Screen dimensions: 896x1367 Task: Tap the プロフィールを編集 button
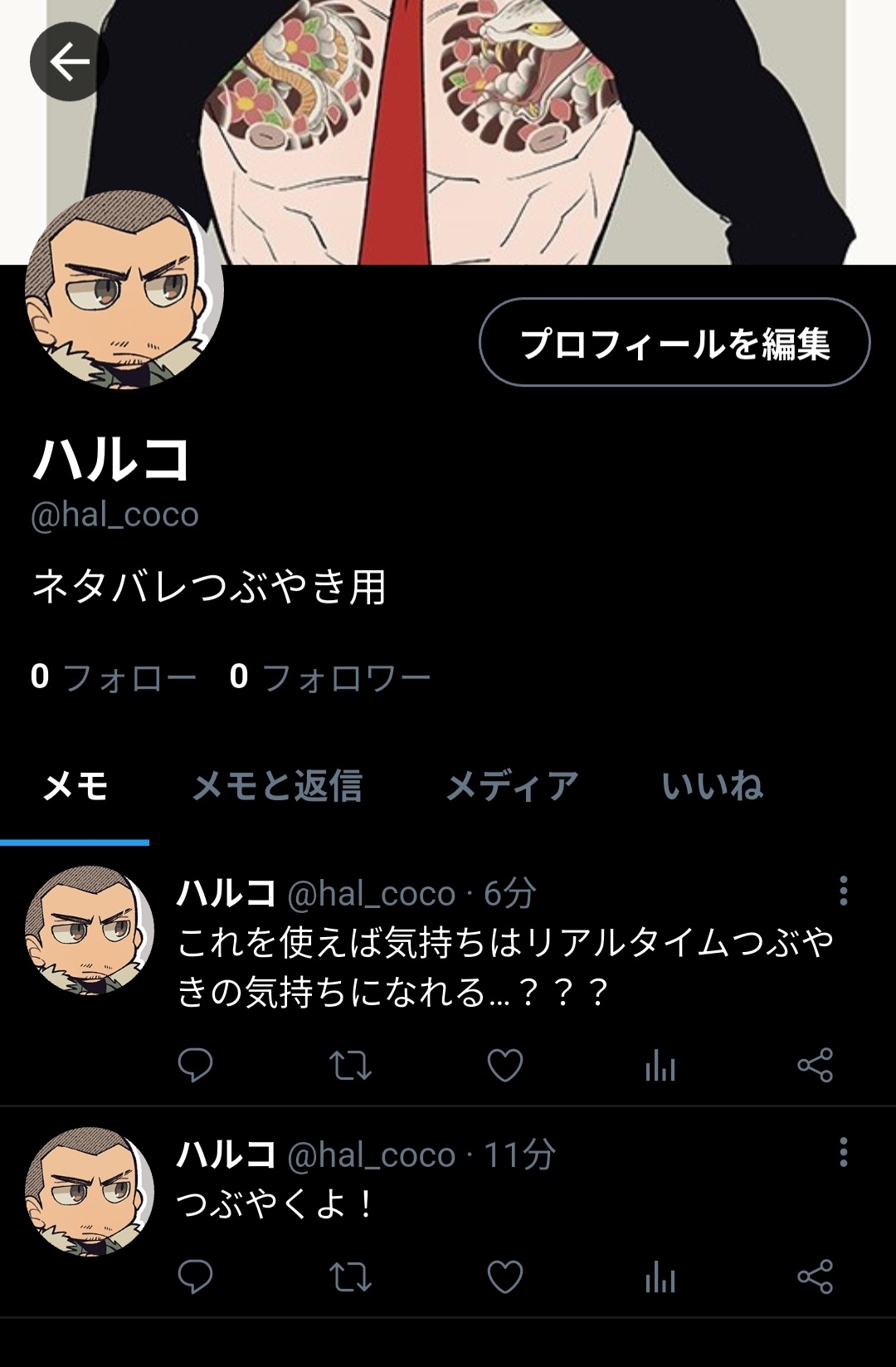[674, 343]
